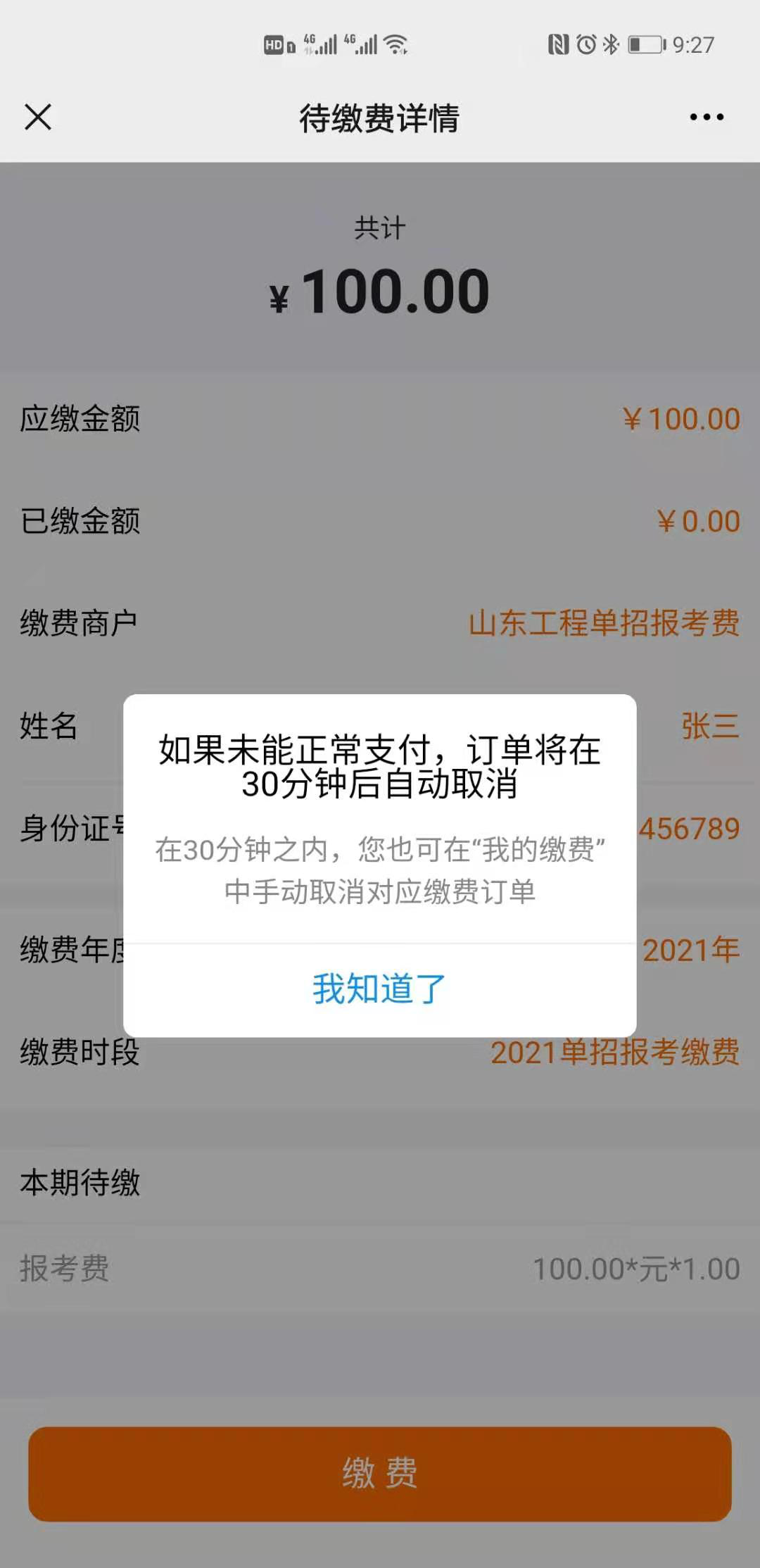Tap the orange 缴费 payment button

(380, 1474)
